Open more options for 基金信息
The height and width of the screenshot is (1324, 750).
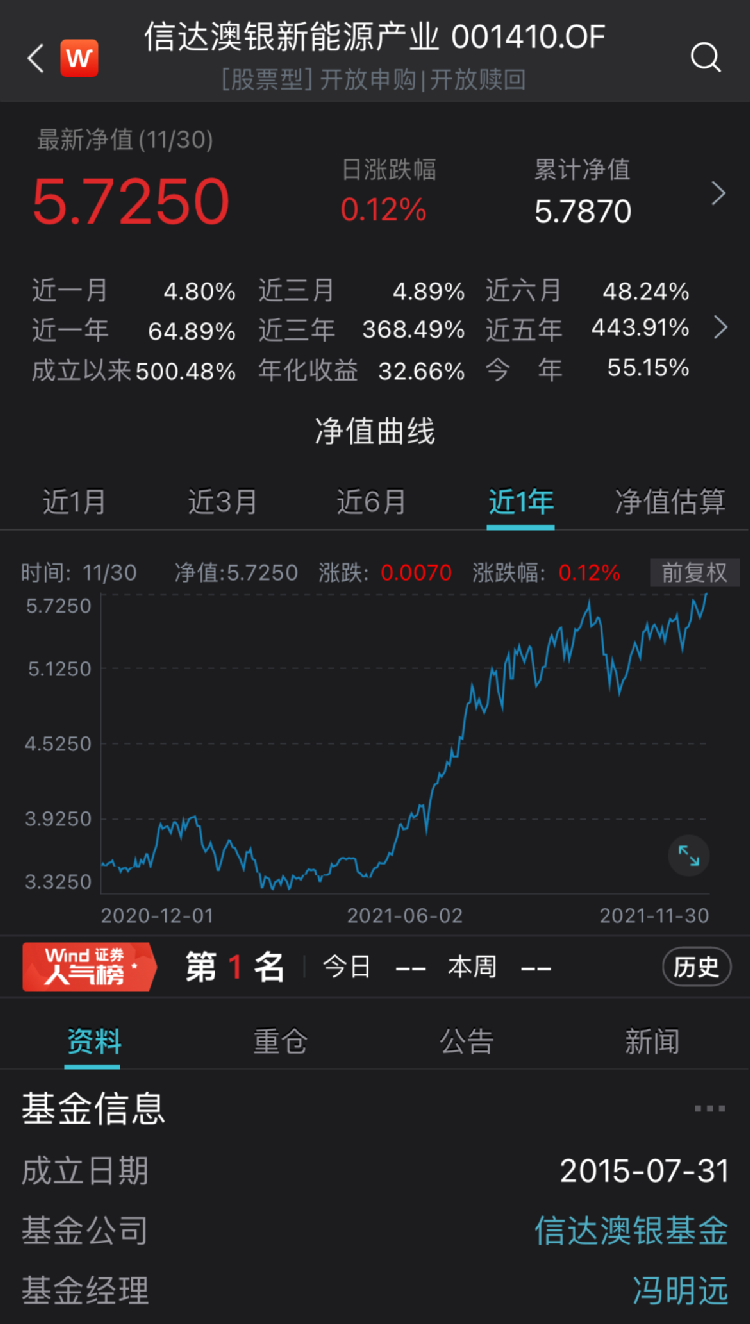[x=709, y=1109]
